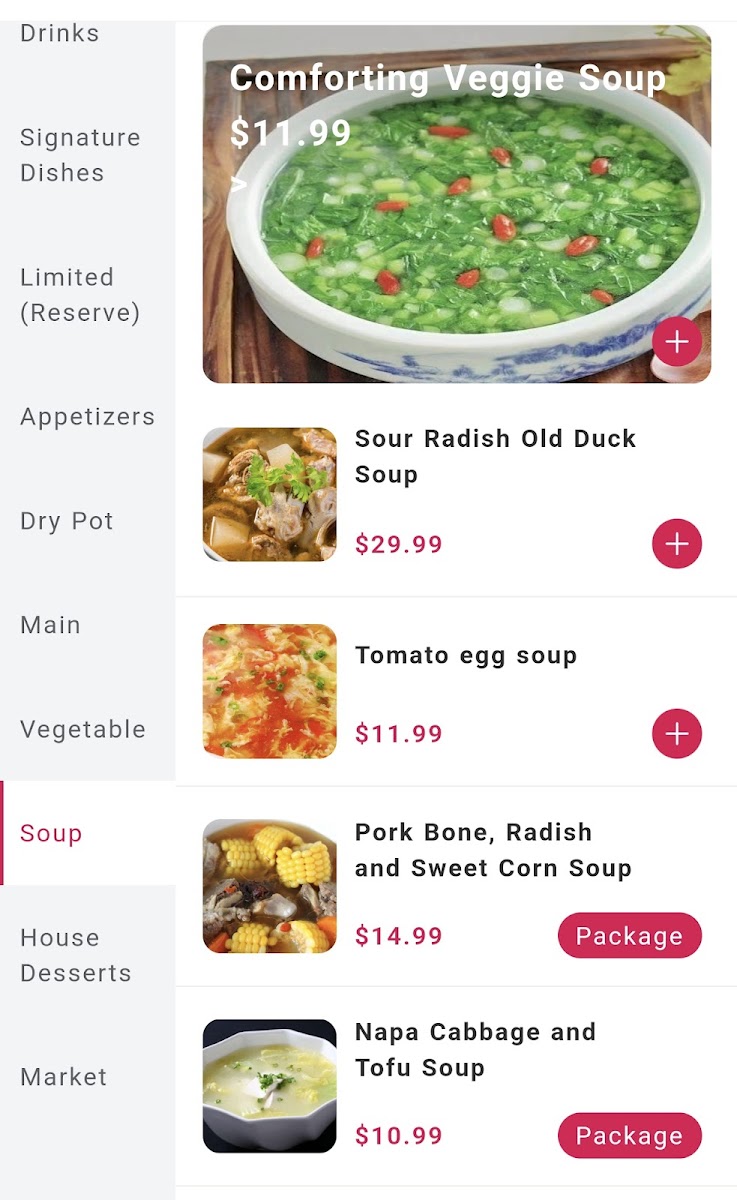This screenshot has width=737, height=1200.
Task: Open the Dry Pot category
Action: tap(67, 521)
